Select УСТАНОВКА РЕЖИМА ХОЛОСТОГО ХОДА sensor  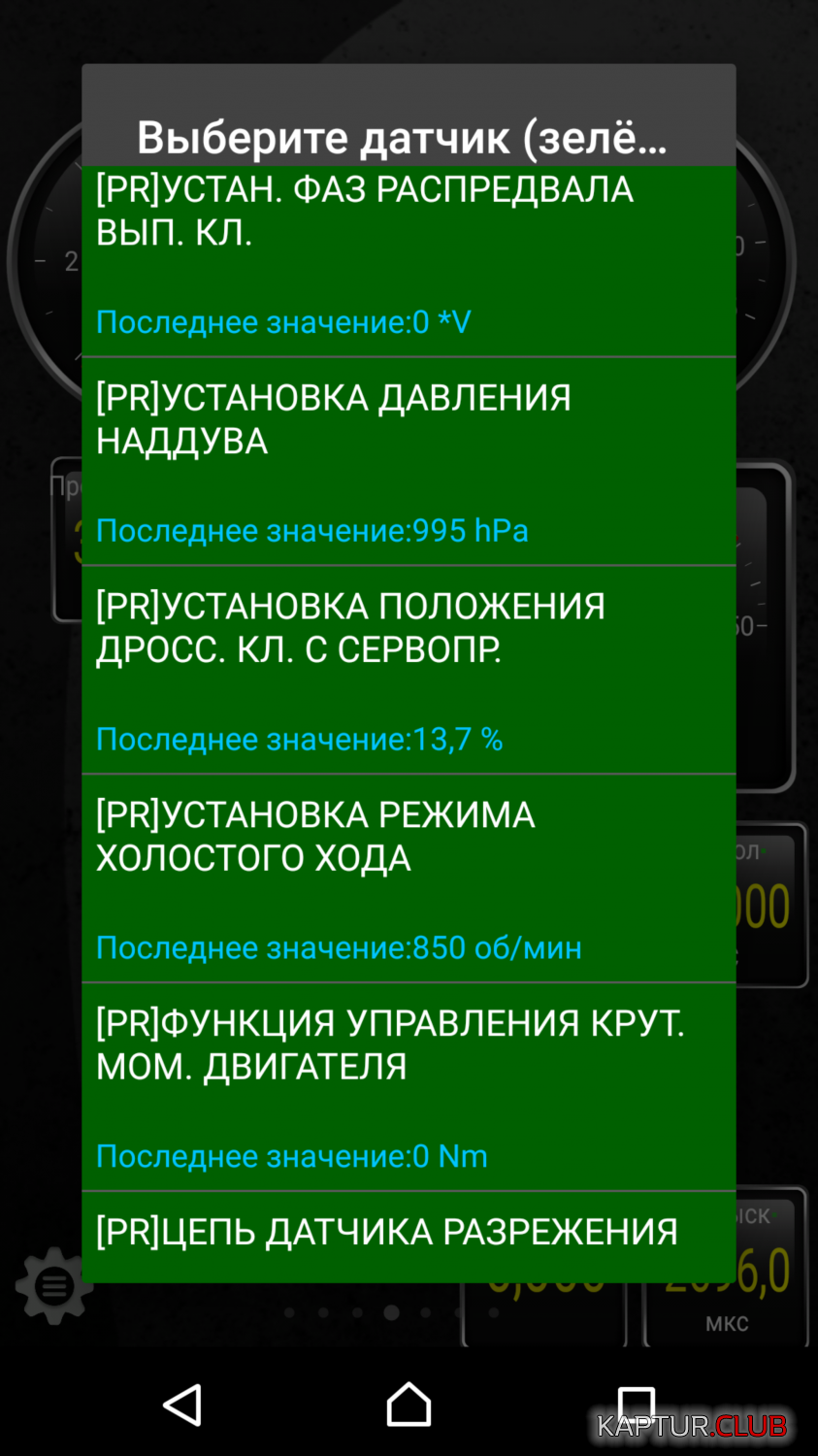coord(409,878)
